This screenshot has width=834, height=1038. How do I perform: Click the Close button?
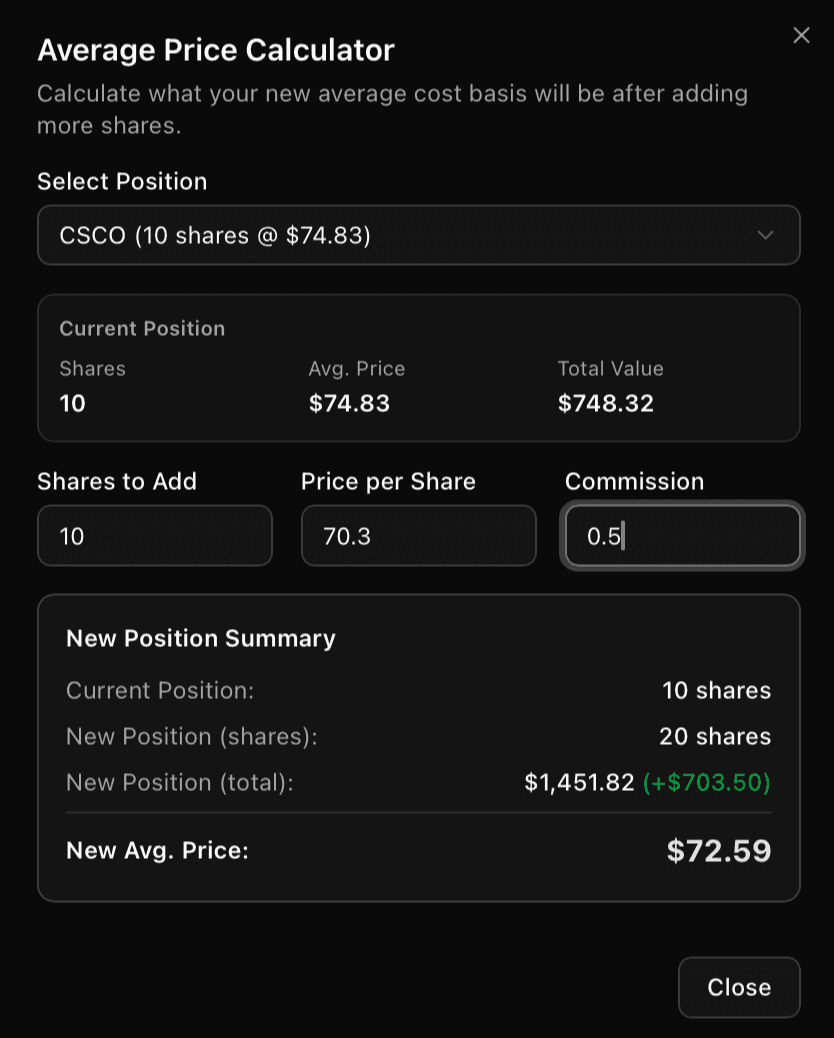tap(738, 987)
